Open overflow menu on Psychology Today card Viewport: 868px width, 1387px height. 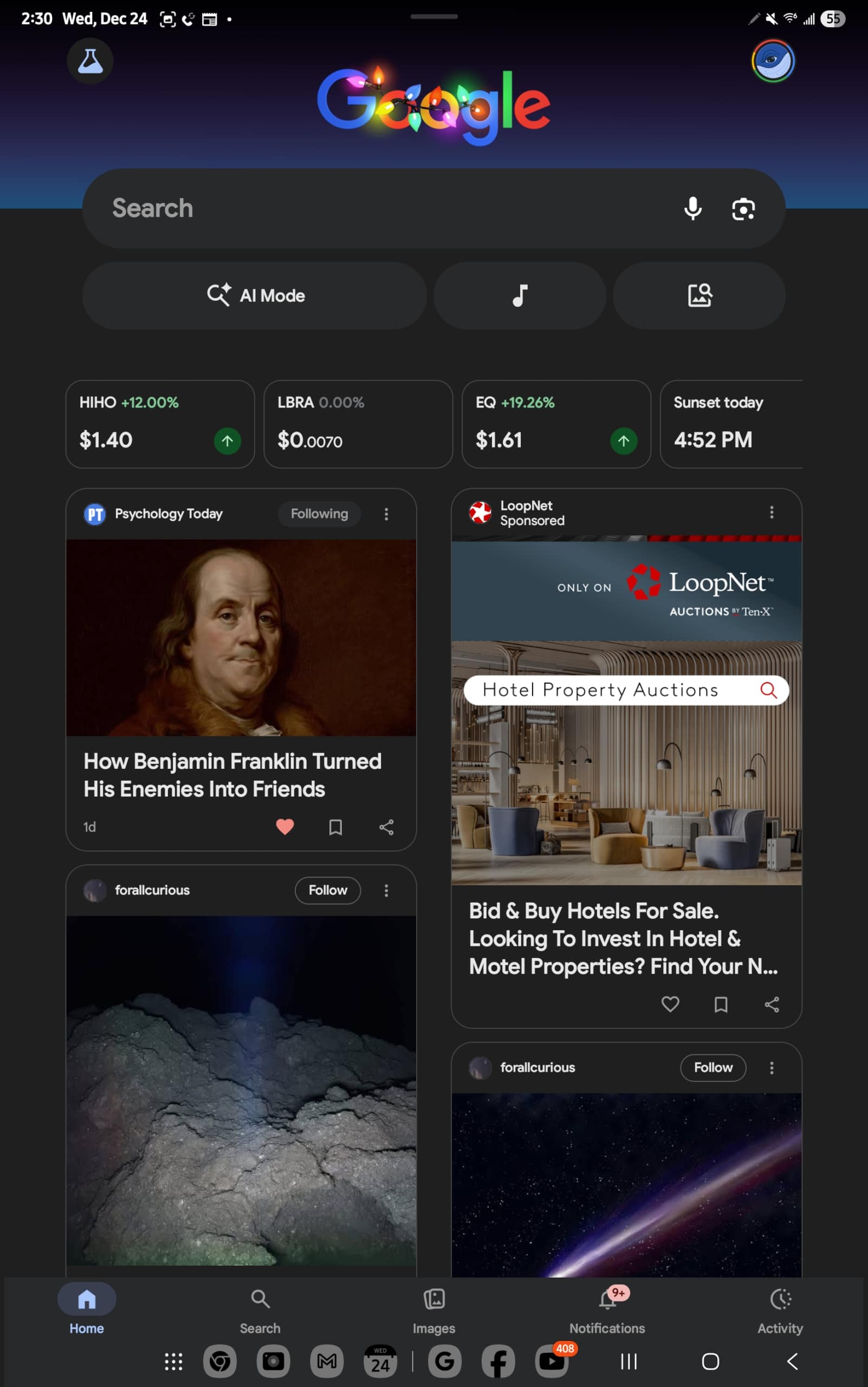(386, 514)
